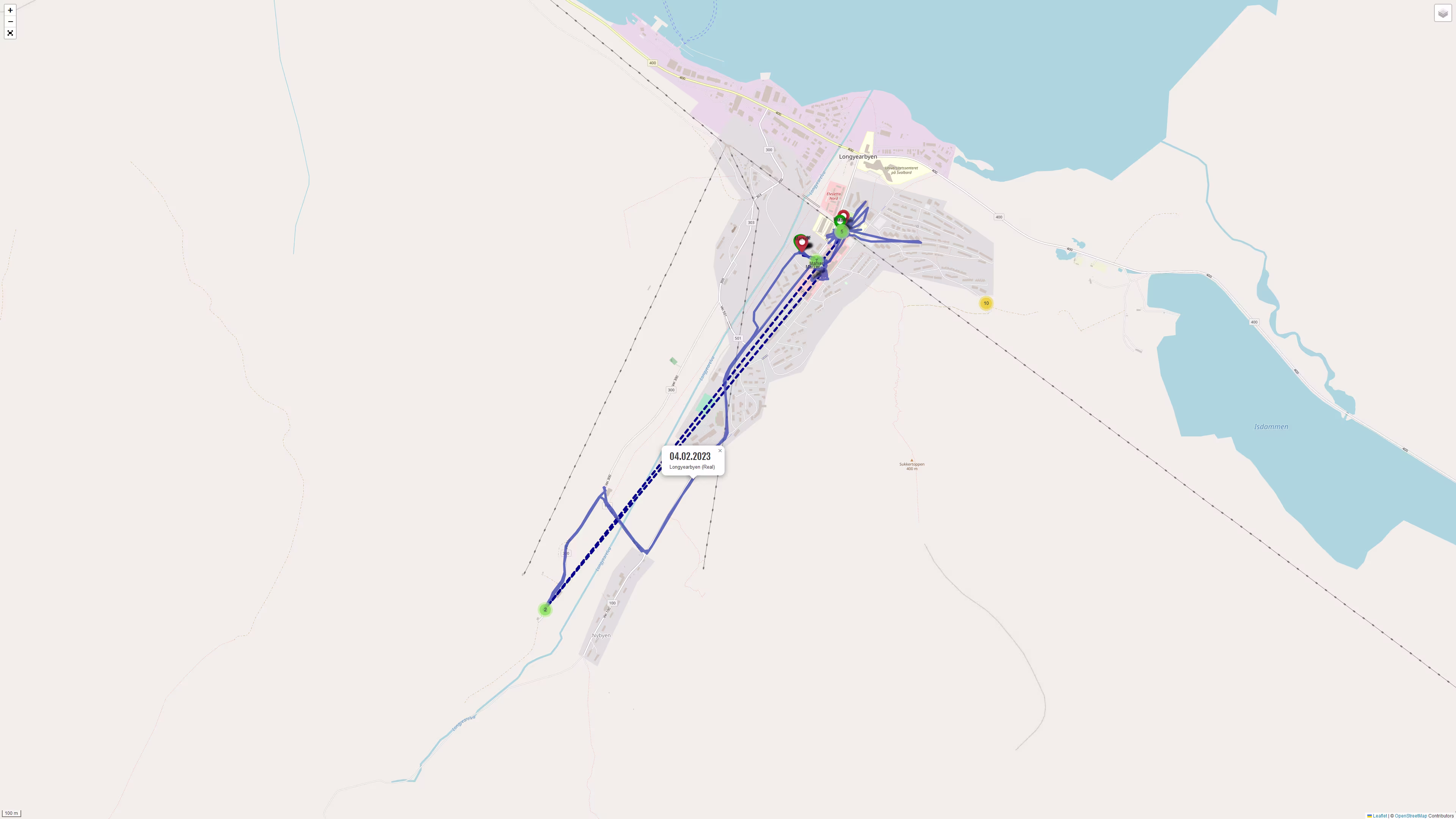Expand the green cluster of 5 markers
This screenshot has height=819, width=1456.
tap(842, 232)
